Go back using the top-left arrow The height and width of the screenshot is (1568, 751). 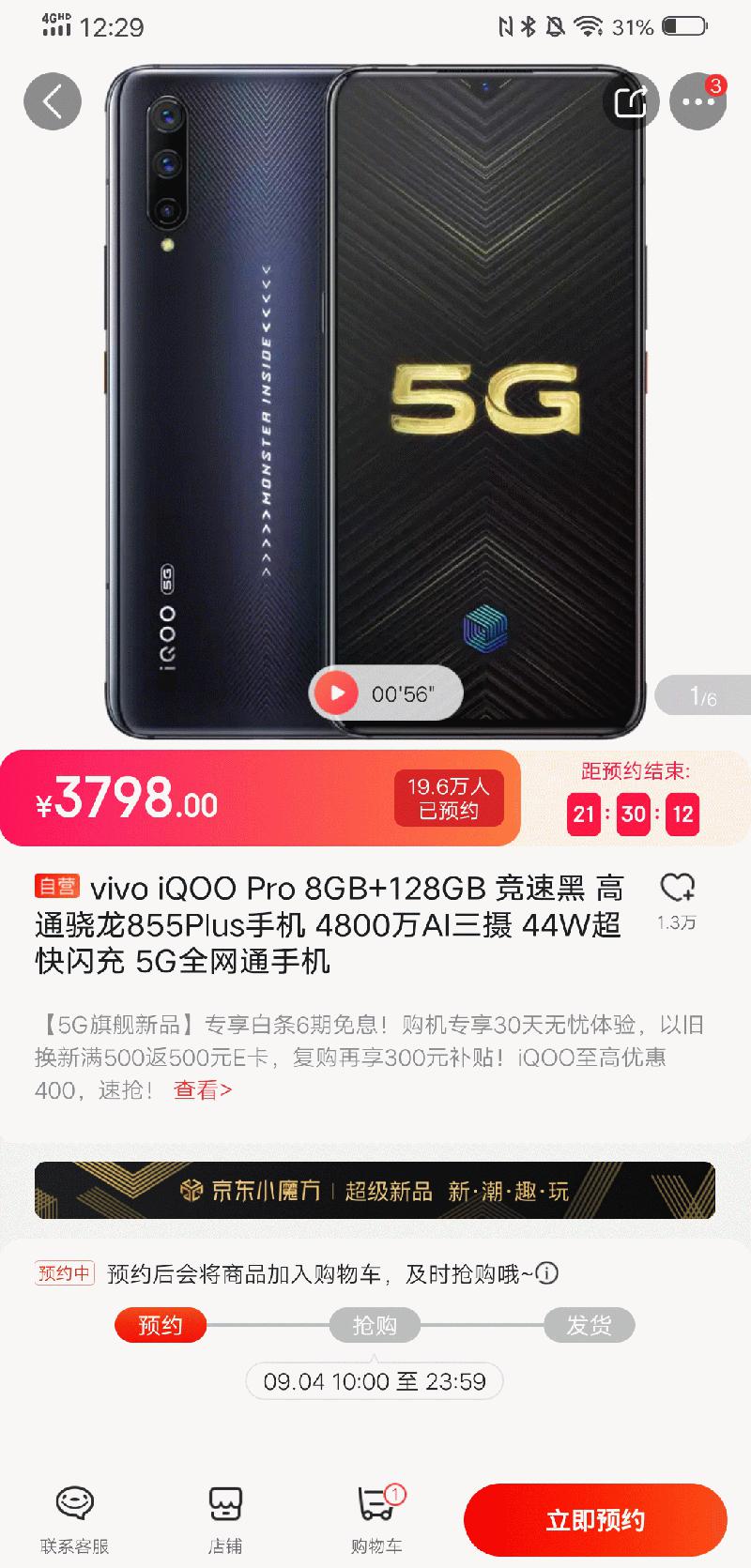[53, 101]
